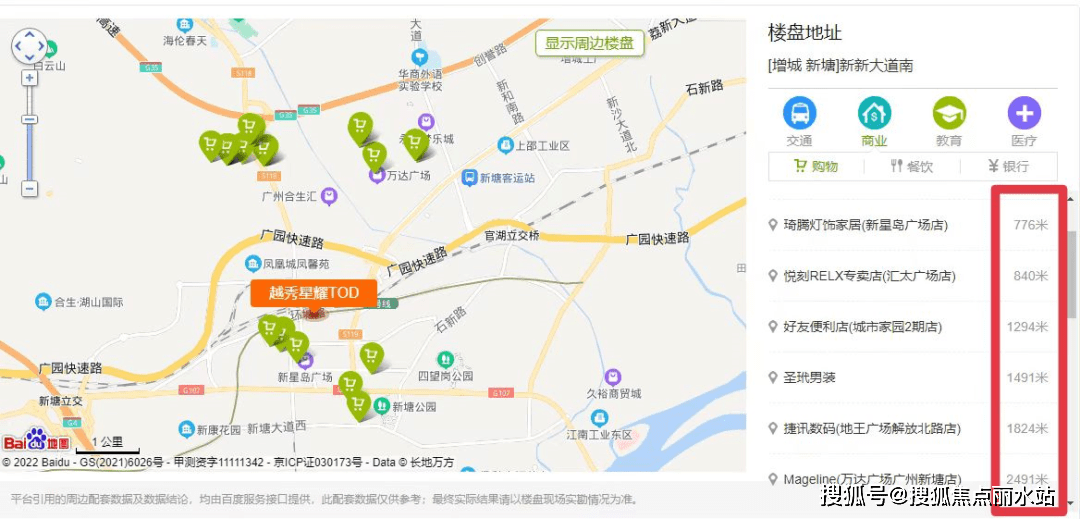This screenshot has height=519, width=1080.
Task: Choose 好友便利店(城市家园2期店) from the list
Action: click(862, 327)
